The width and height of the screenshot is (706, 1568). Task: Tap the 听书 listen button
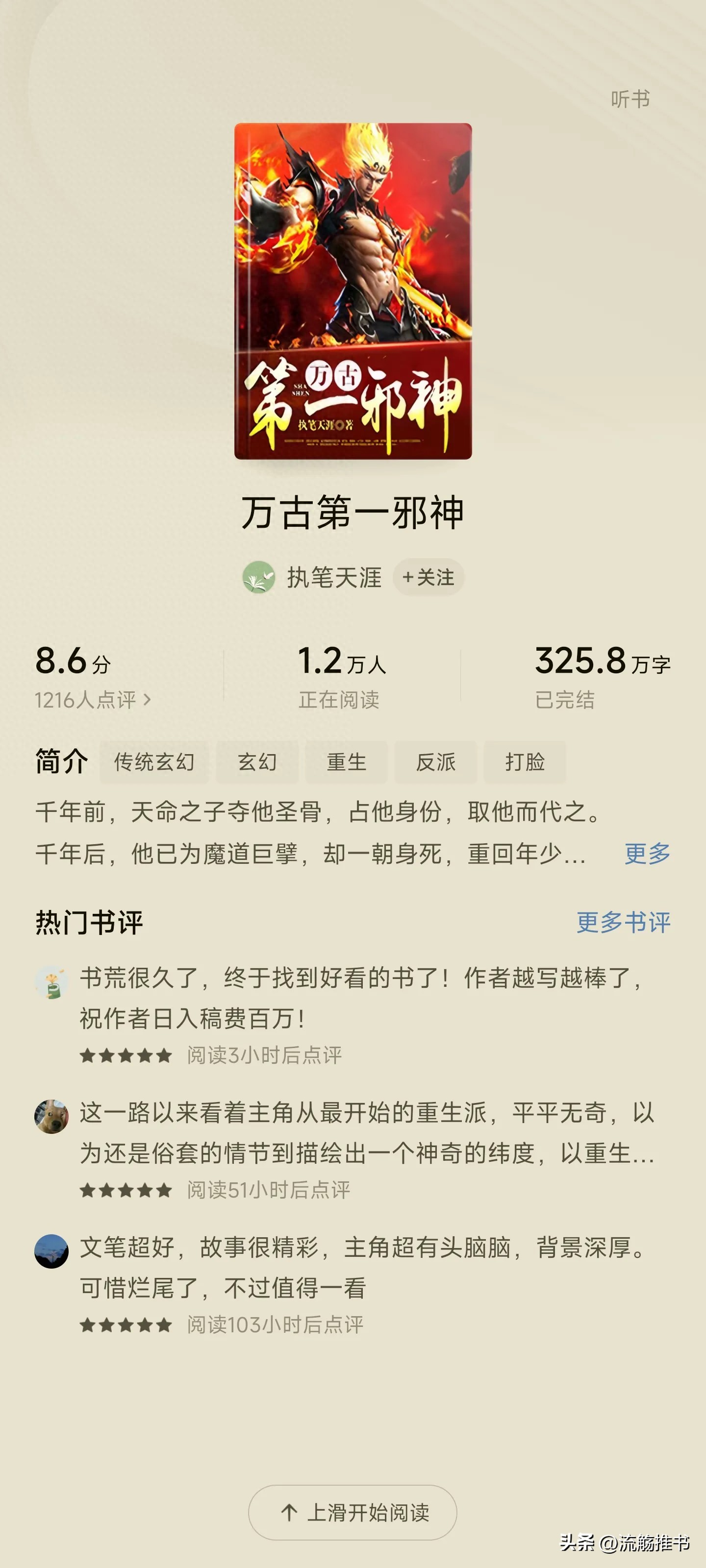tap(630, 98)
